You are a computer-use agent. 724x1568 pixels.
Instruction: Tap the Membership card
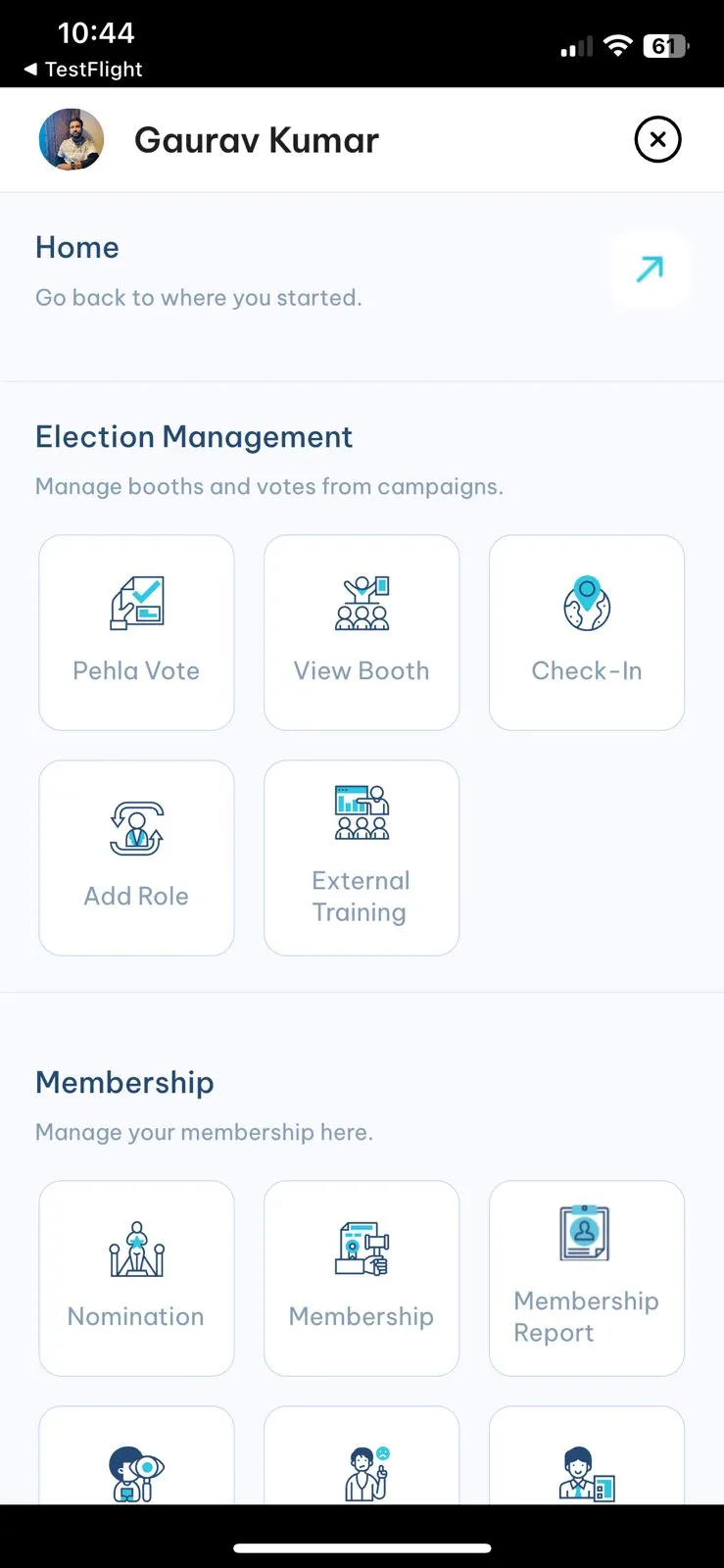pos(362,1278)
